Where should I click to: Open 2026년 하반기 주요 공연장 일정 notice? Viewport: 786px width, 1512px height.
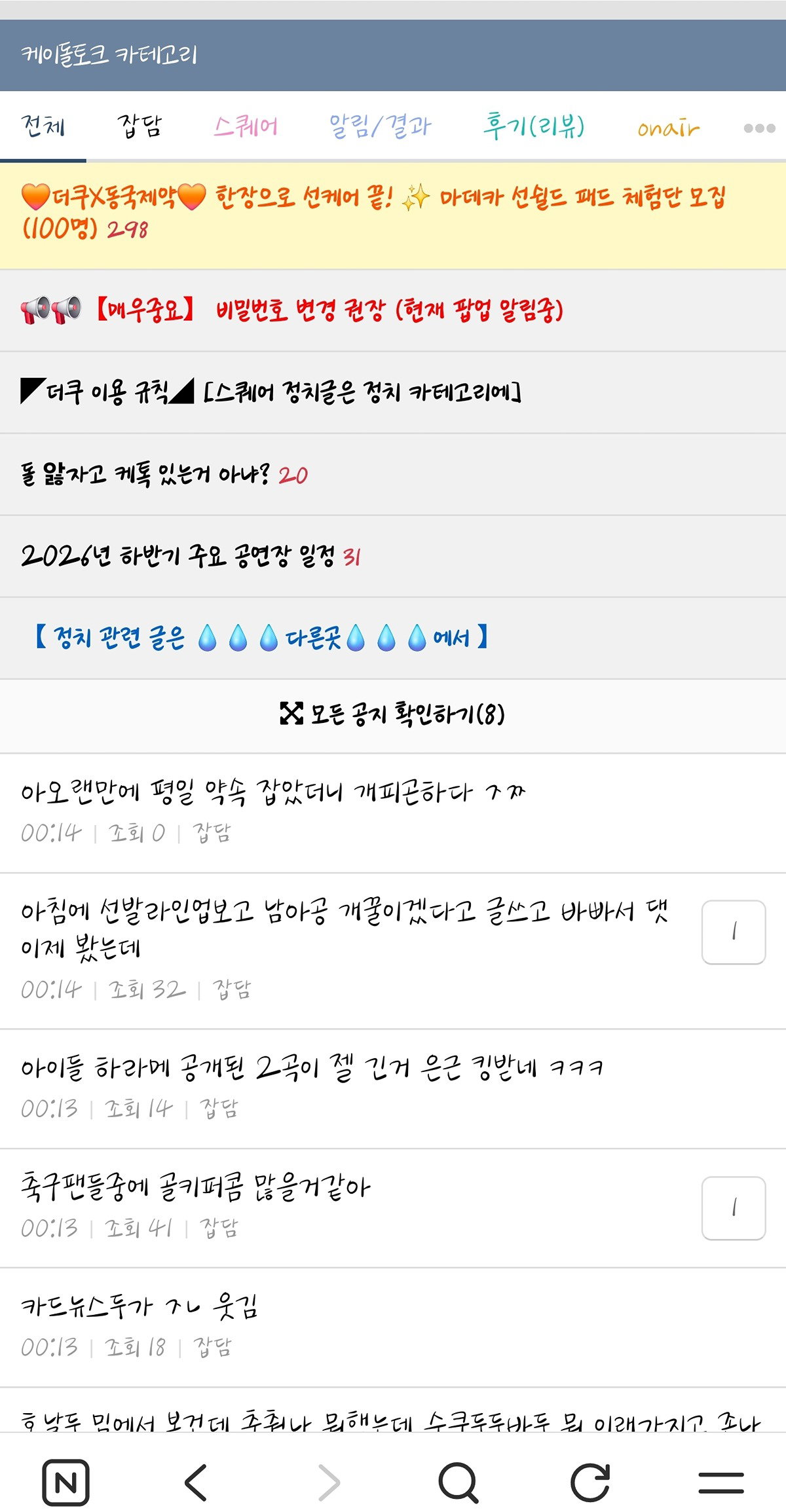pos(393,556)
